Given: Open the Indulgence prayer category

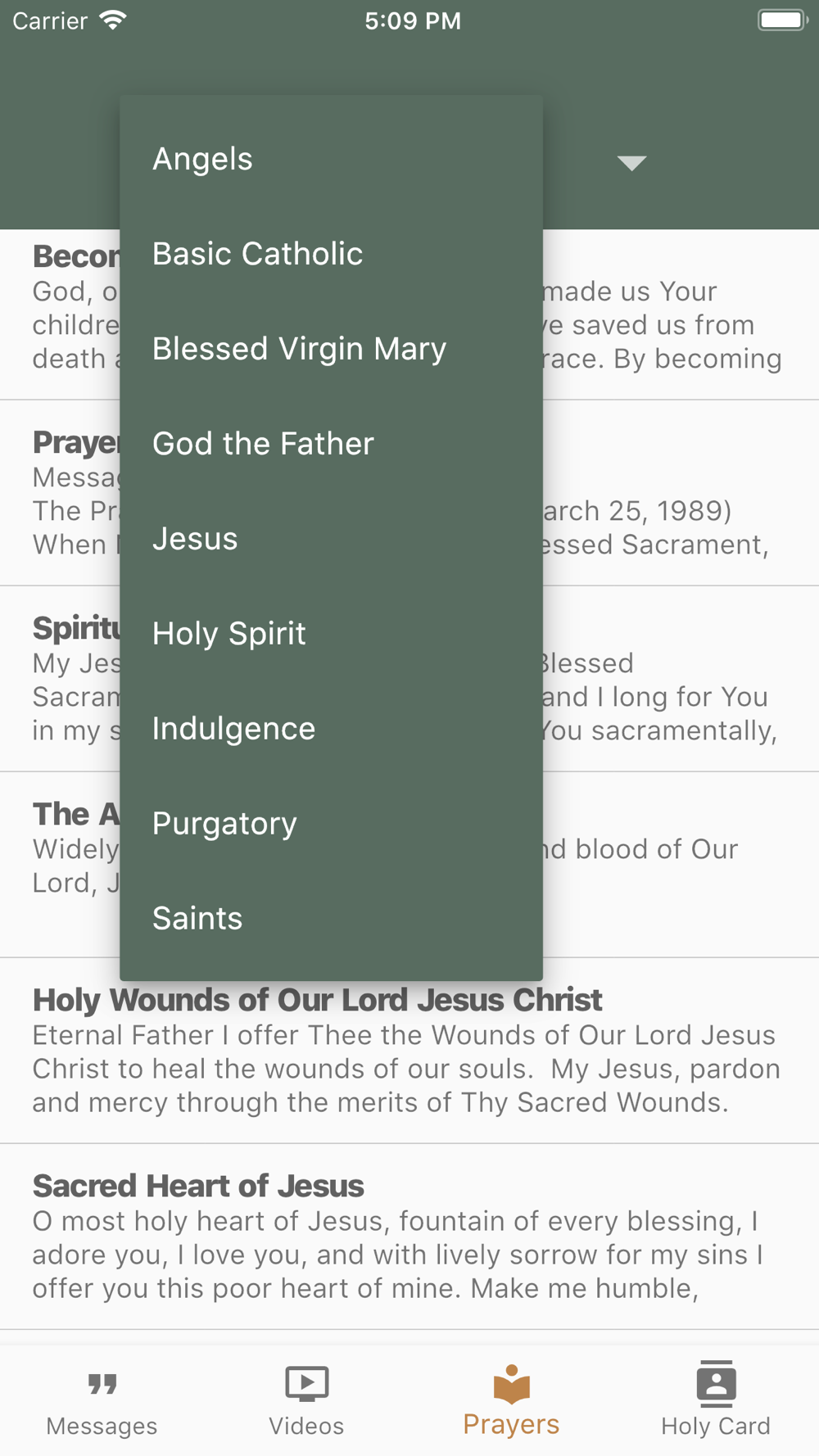Looking at the screenshot, I should coord(331,729).
